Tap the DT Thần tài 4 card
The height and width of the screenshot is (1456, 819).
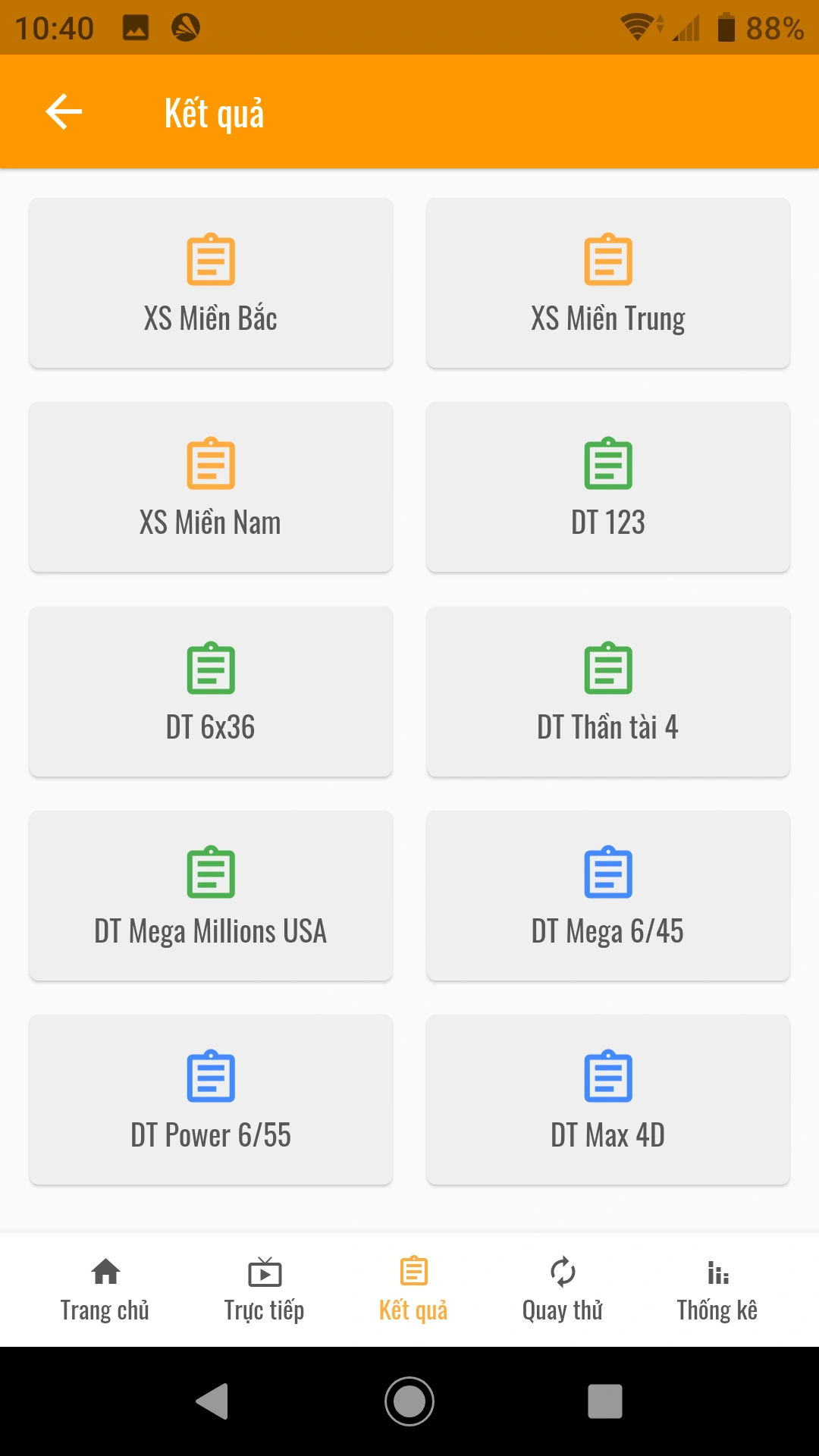point(608,692)
